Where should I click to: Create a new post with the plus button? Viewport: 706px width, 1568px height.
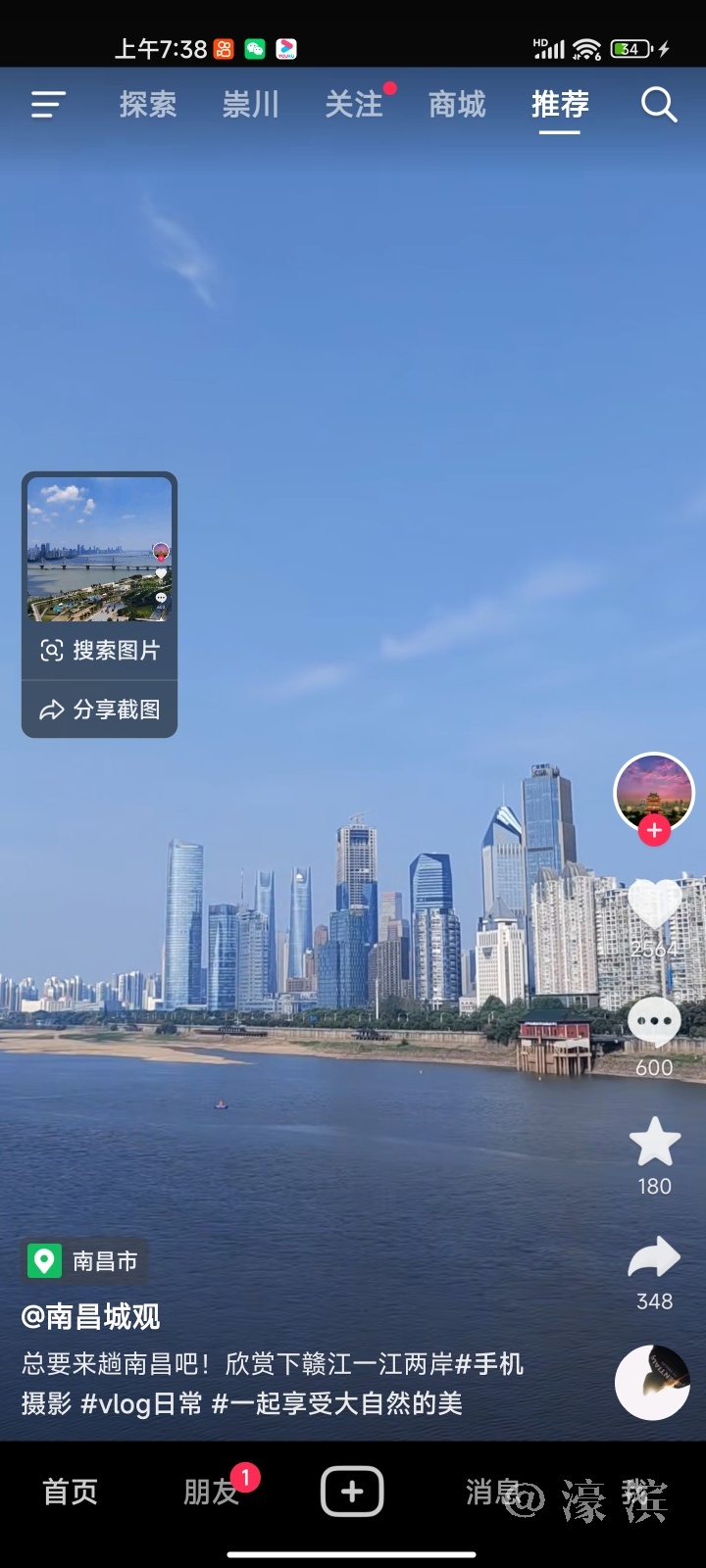click(352, 1493)
